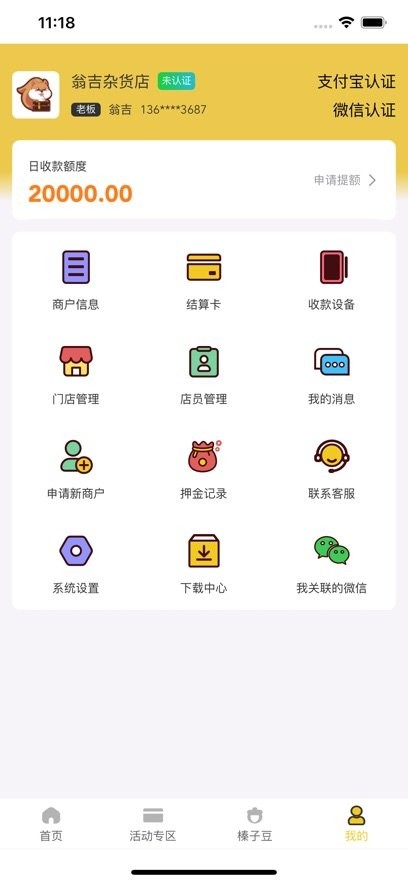Go to 店员管理
Viewport: 408px width, 883px height.
click(x=204, y=375)
